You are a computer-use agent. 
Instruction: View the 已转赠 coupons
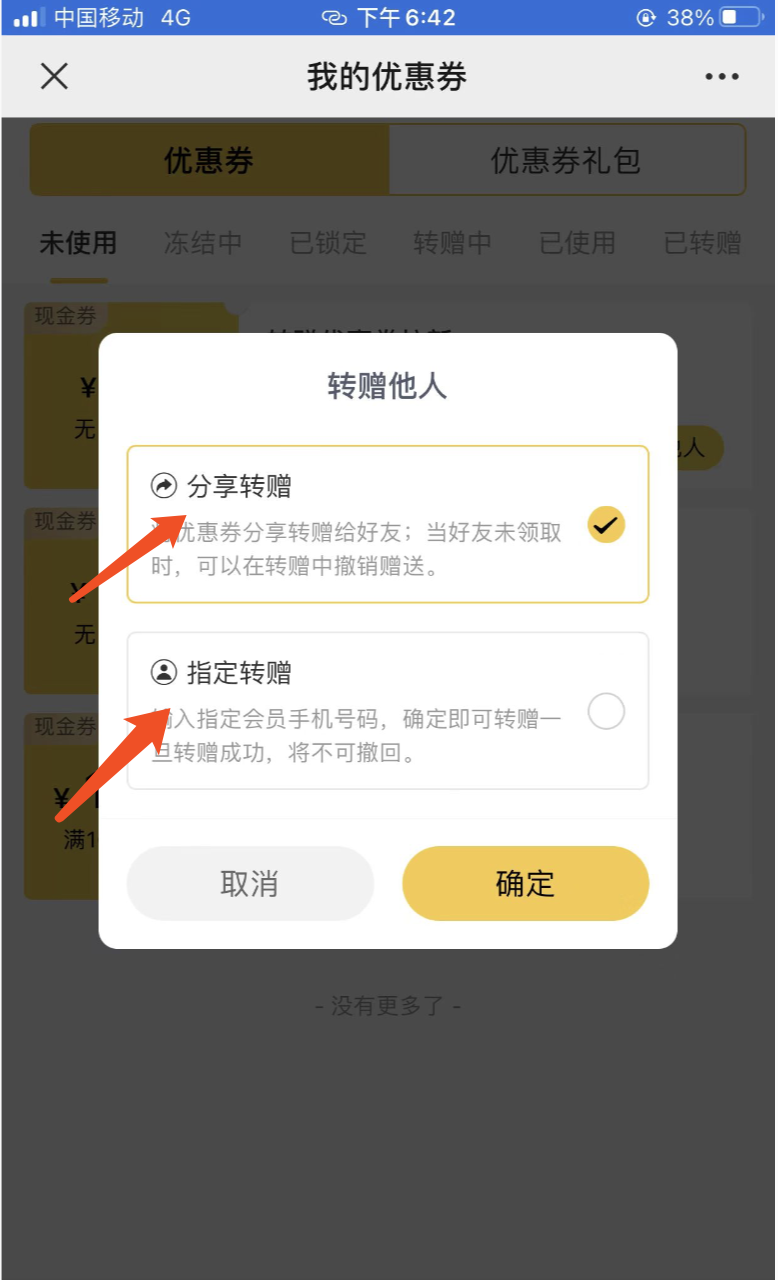[702, 242]
